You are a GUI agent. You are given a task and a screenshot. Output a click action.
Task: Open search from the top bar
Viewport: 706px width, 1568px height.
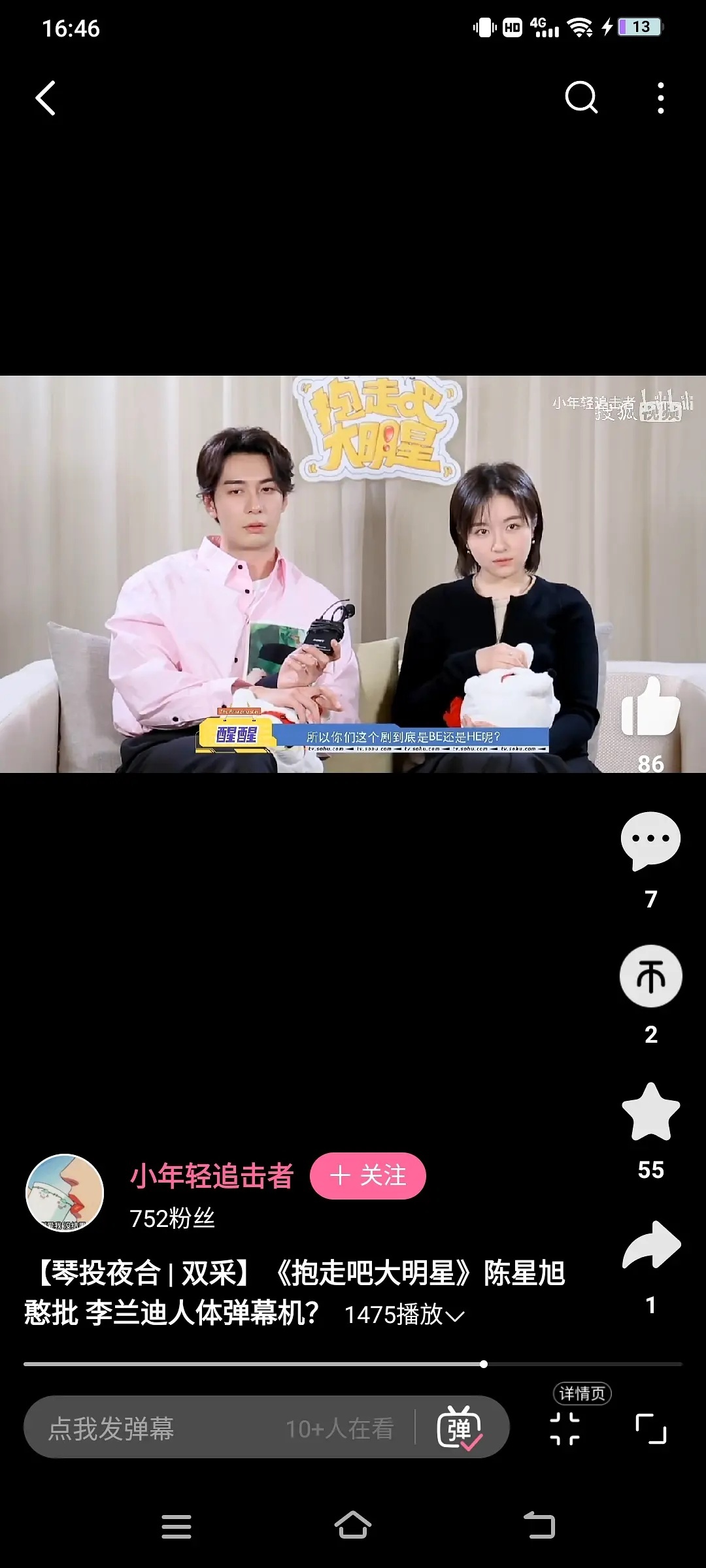point(580,98)
